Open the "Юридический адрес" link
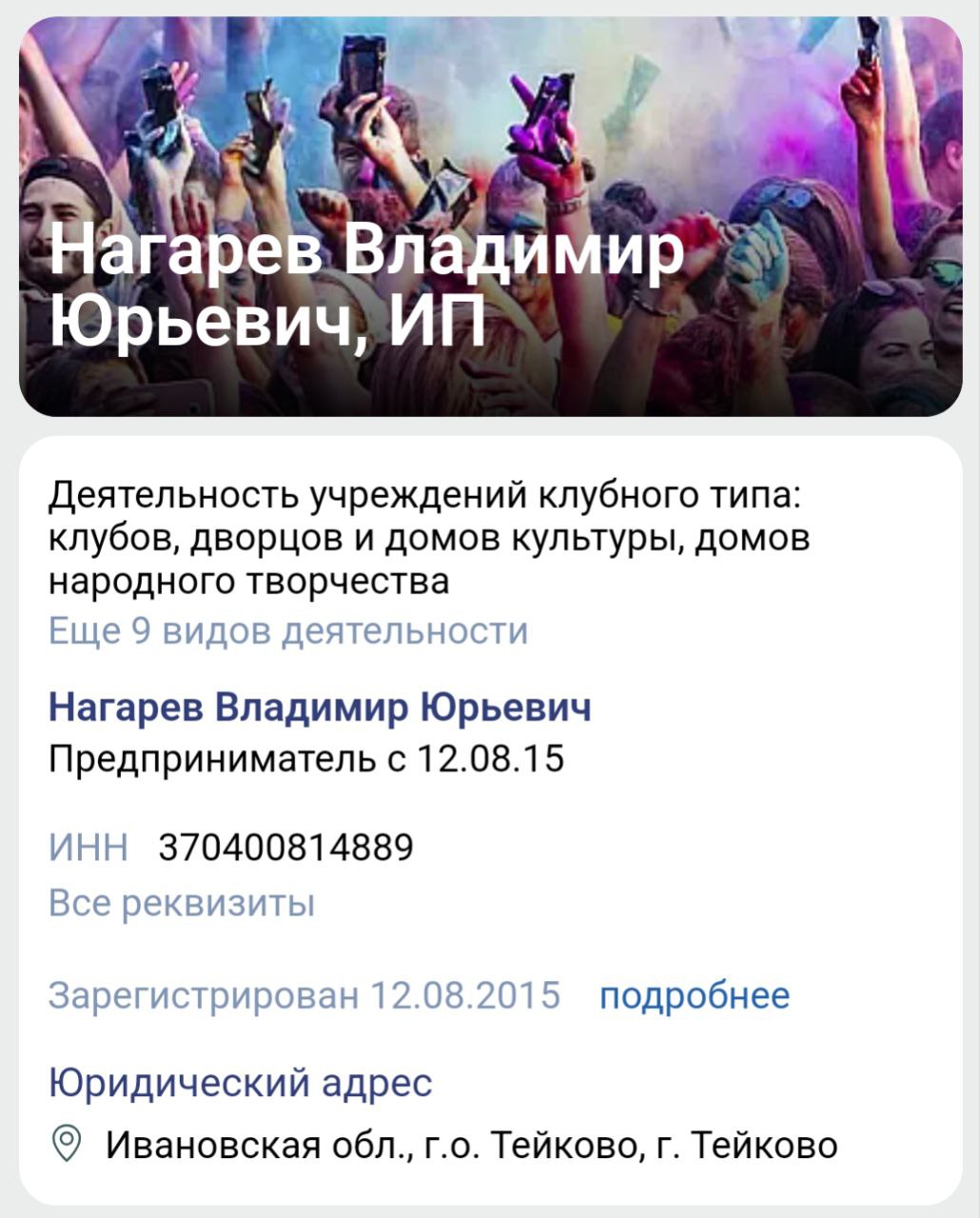The image size is (980, 1218). (x=241, y=1083)
